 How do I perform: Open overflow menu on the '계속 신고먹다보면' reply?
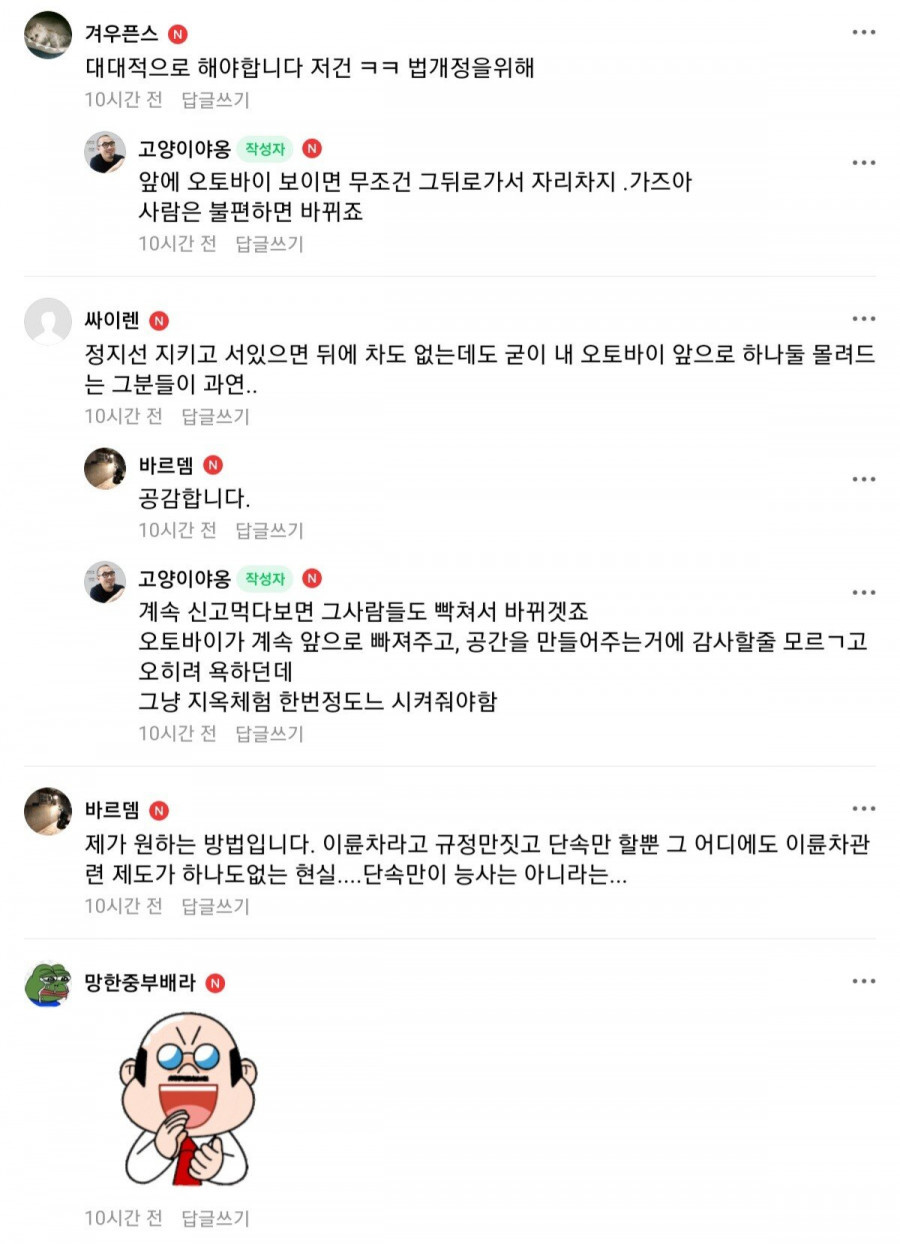click(864, 592)
